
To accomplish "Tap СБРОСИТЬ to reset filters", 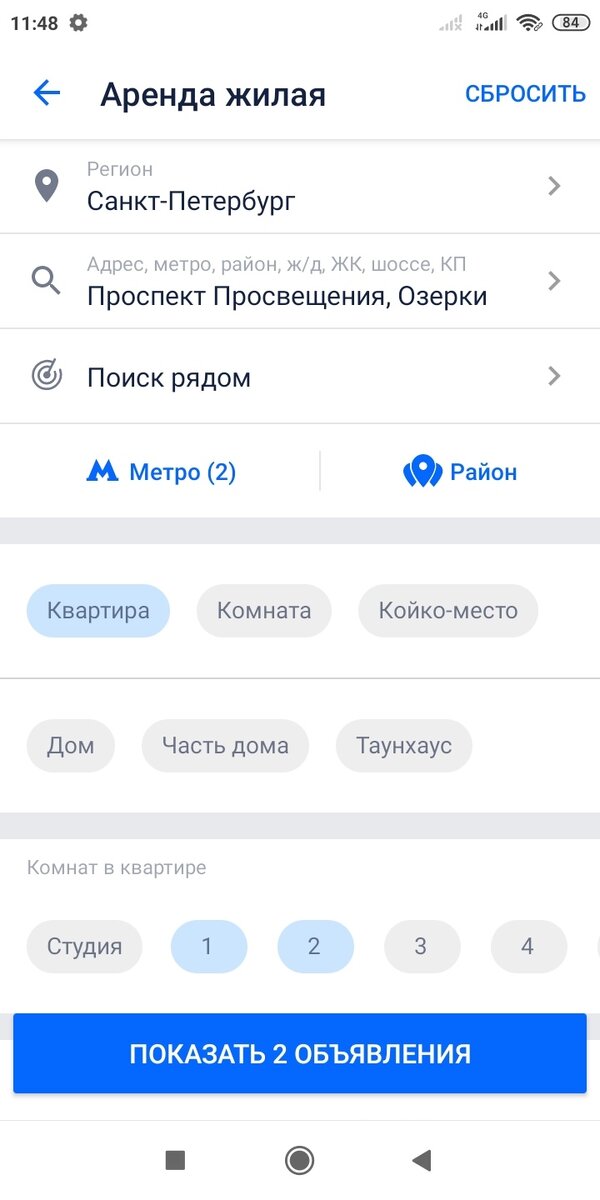I will pyautogui.click(x=525, y=94).
